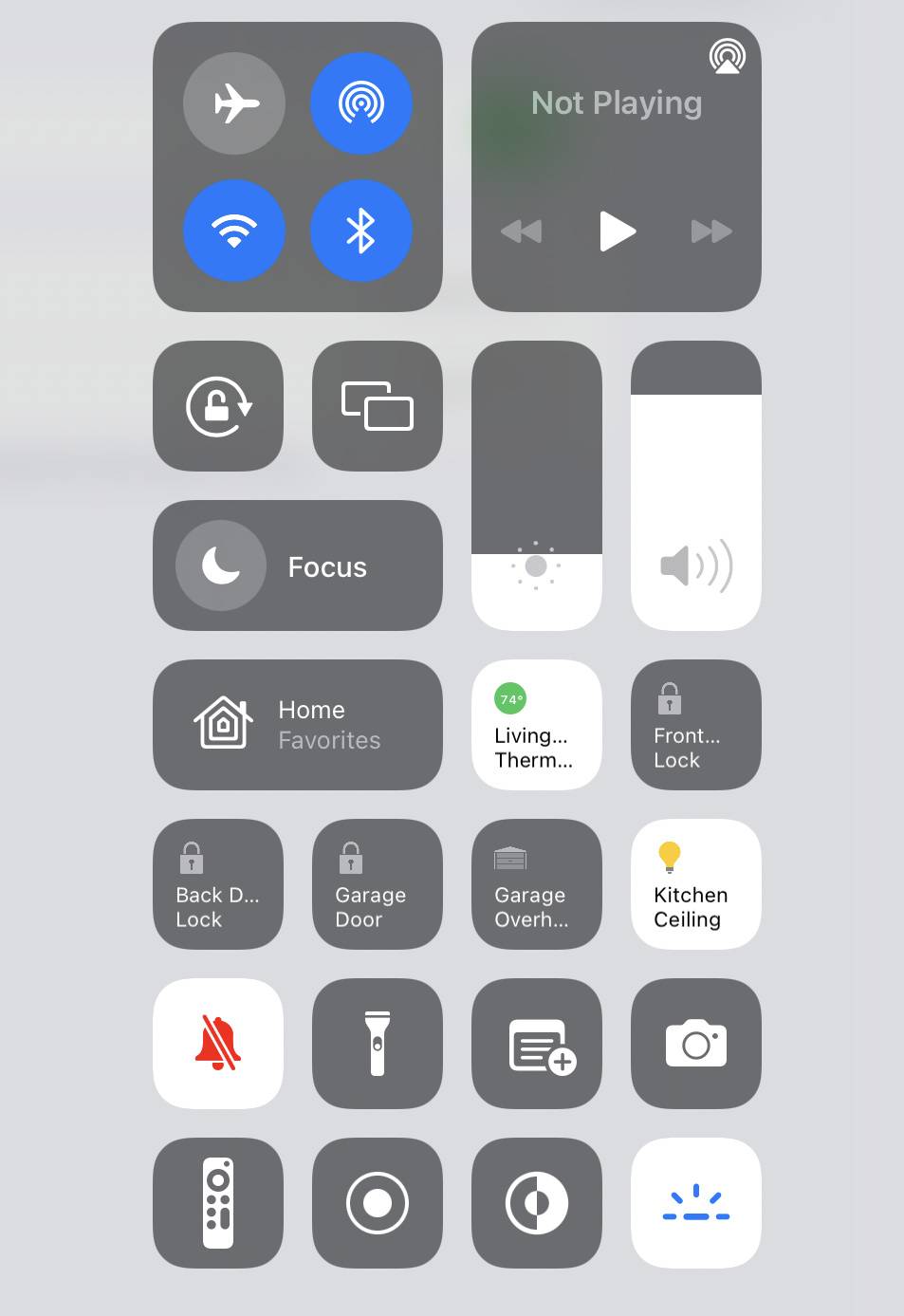Open the Apple TV Remote
Image resolution: width=904 pixels, height=1316 pixels.
click(217, 1202)
